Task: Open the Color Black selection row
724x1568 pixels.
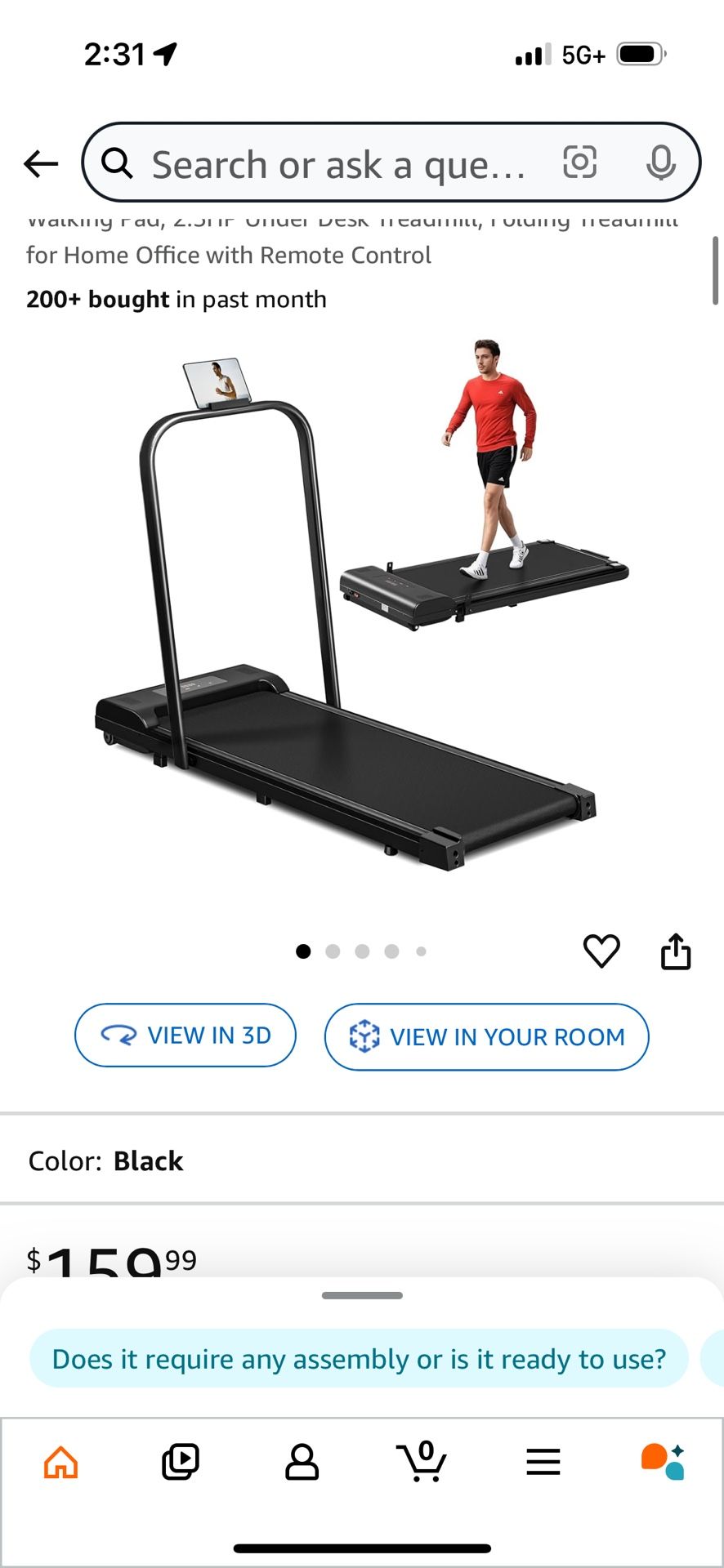Action: (x=361, y=1160)
